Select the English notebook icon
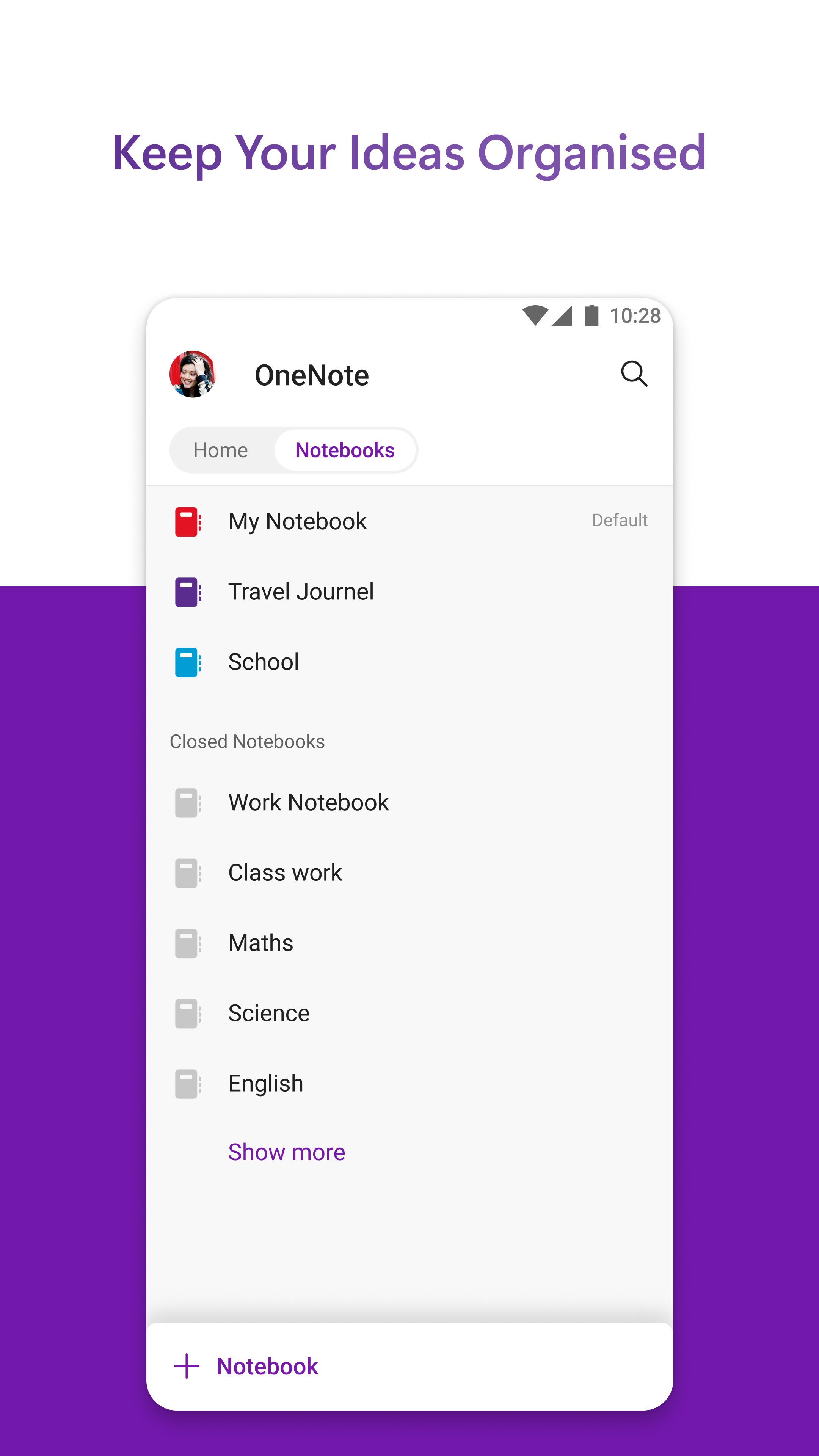This screenshot has width=819, height=1456. 188,1083
